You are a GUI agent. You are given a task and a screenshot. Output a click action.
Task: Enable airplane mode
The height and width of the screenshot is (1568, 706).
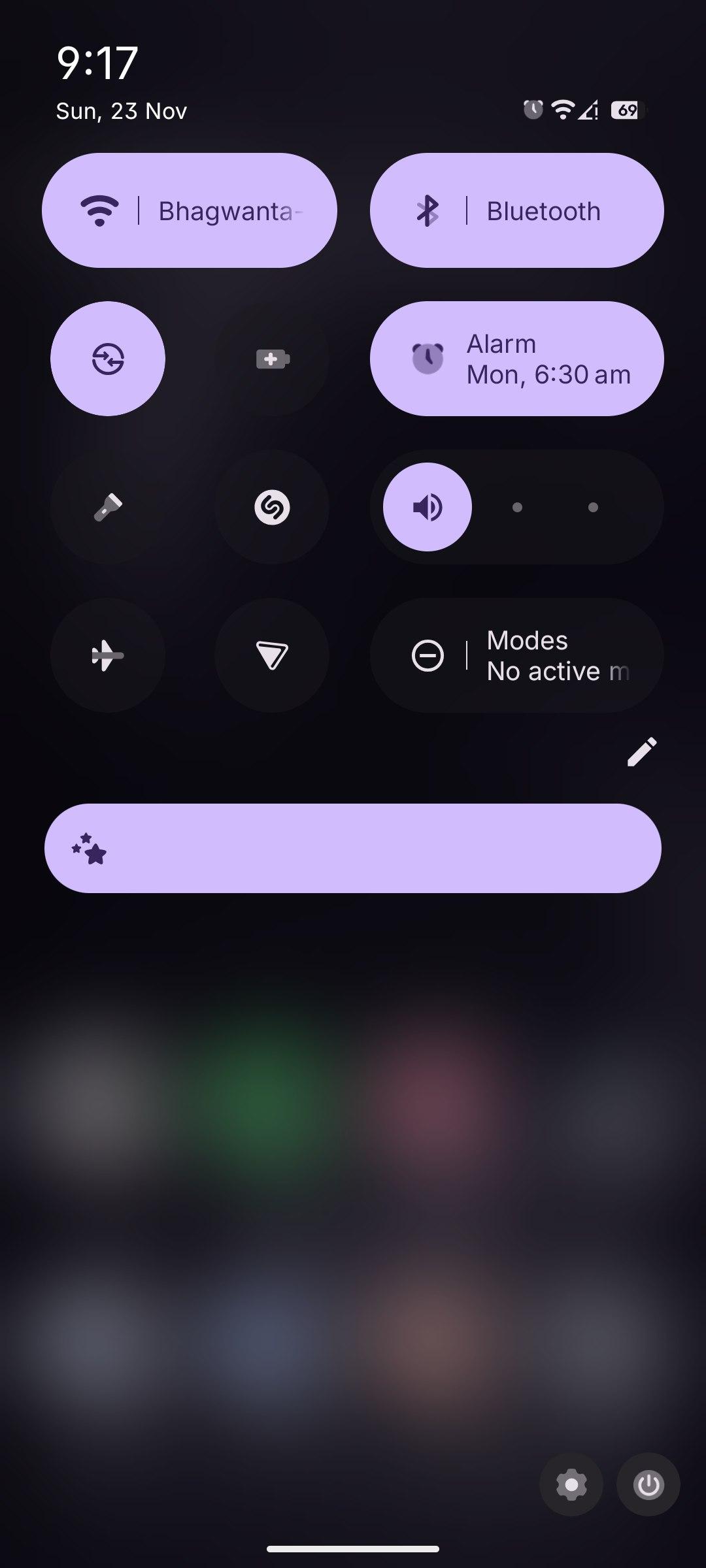tap(108, 655)
